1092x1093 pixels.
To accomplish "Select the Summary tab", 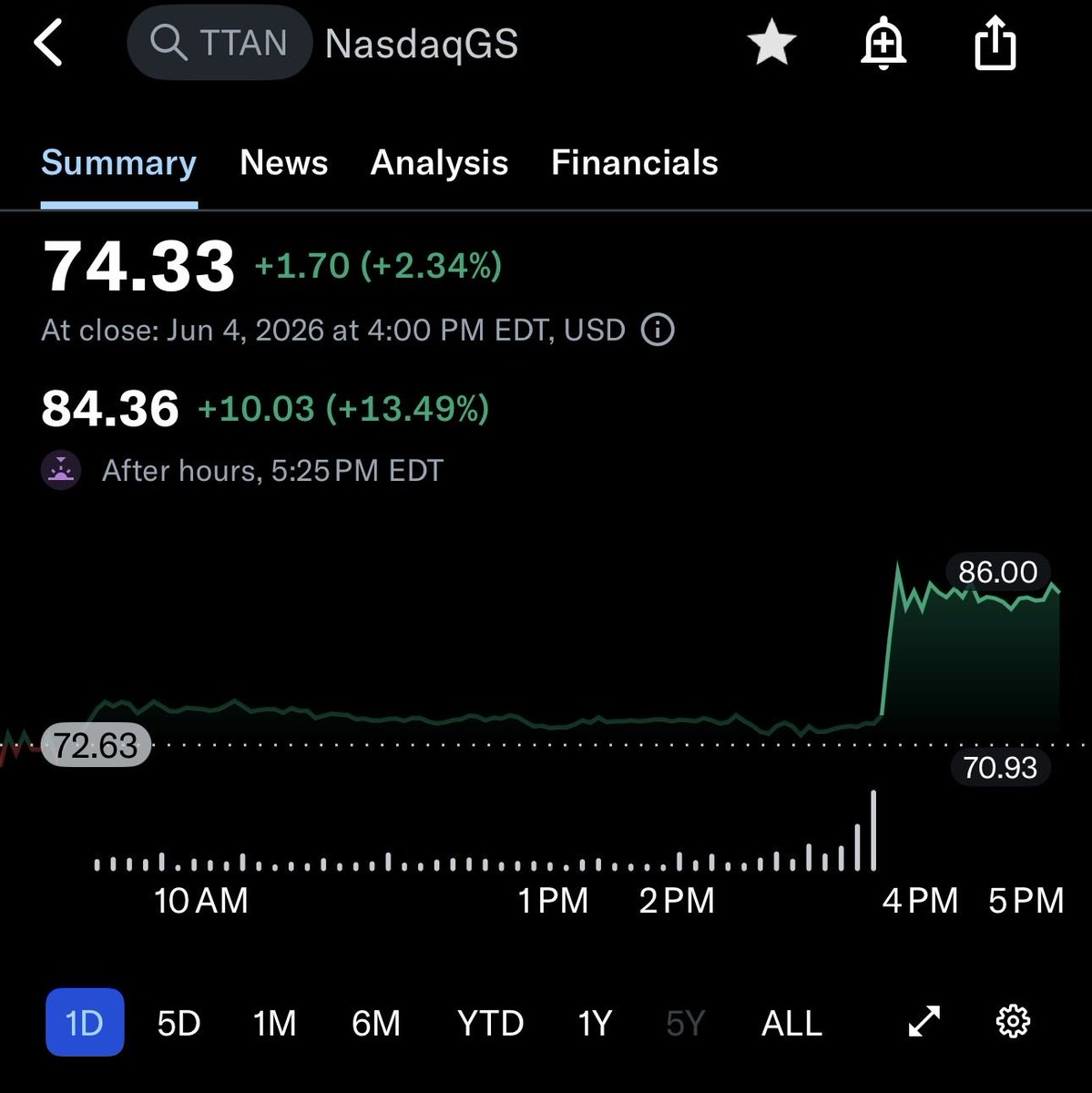I will [118, 163].
